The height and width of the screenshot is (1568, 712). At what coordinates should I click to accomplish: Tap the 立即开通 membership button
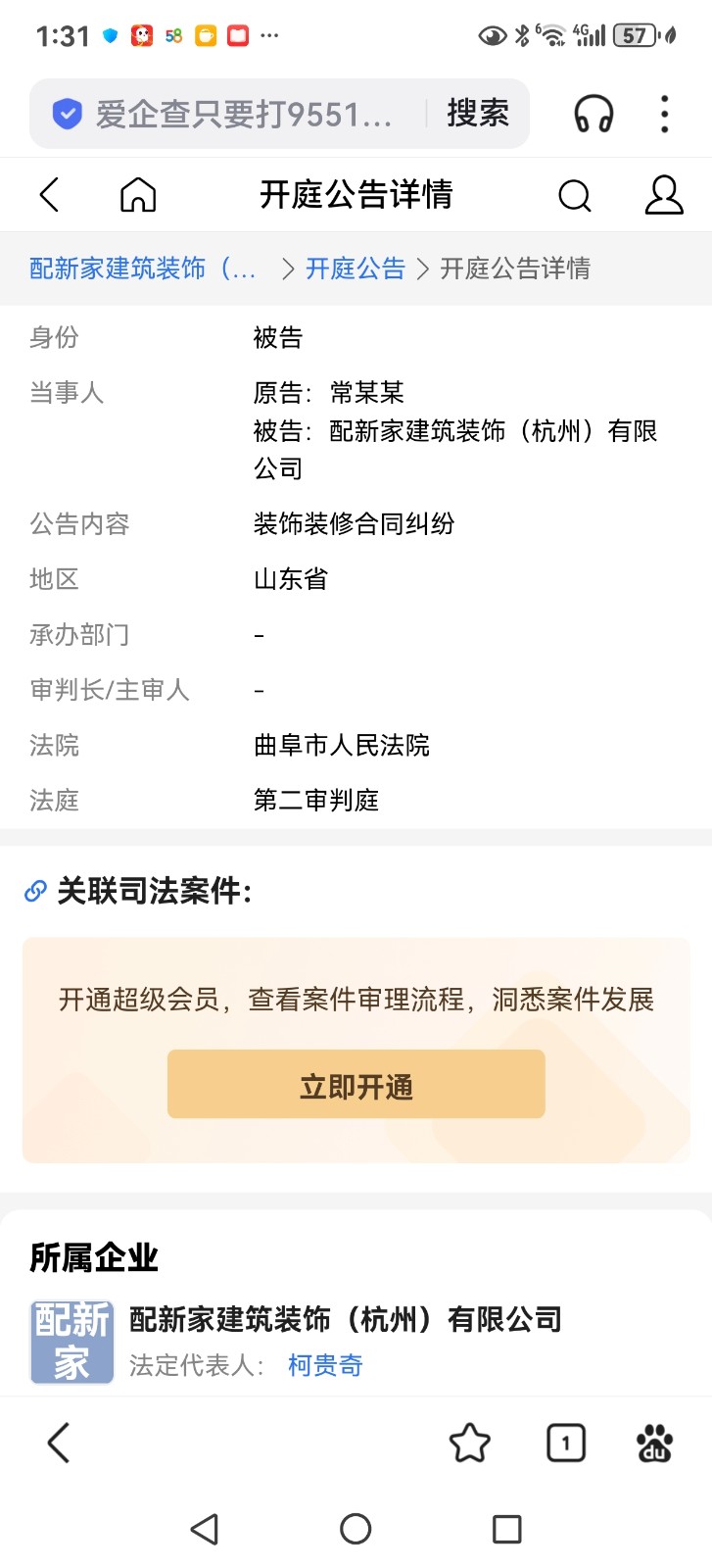click(x=356, y=1084)
